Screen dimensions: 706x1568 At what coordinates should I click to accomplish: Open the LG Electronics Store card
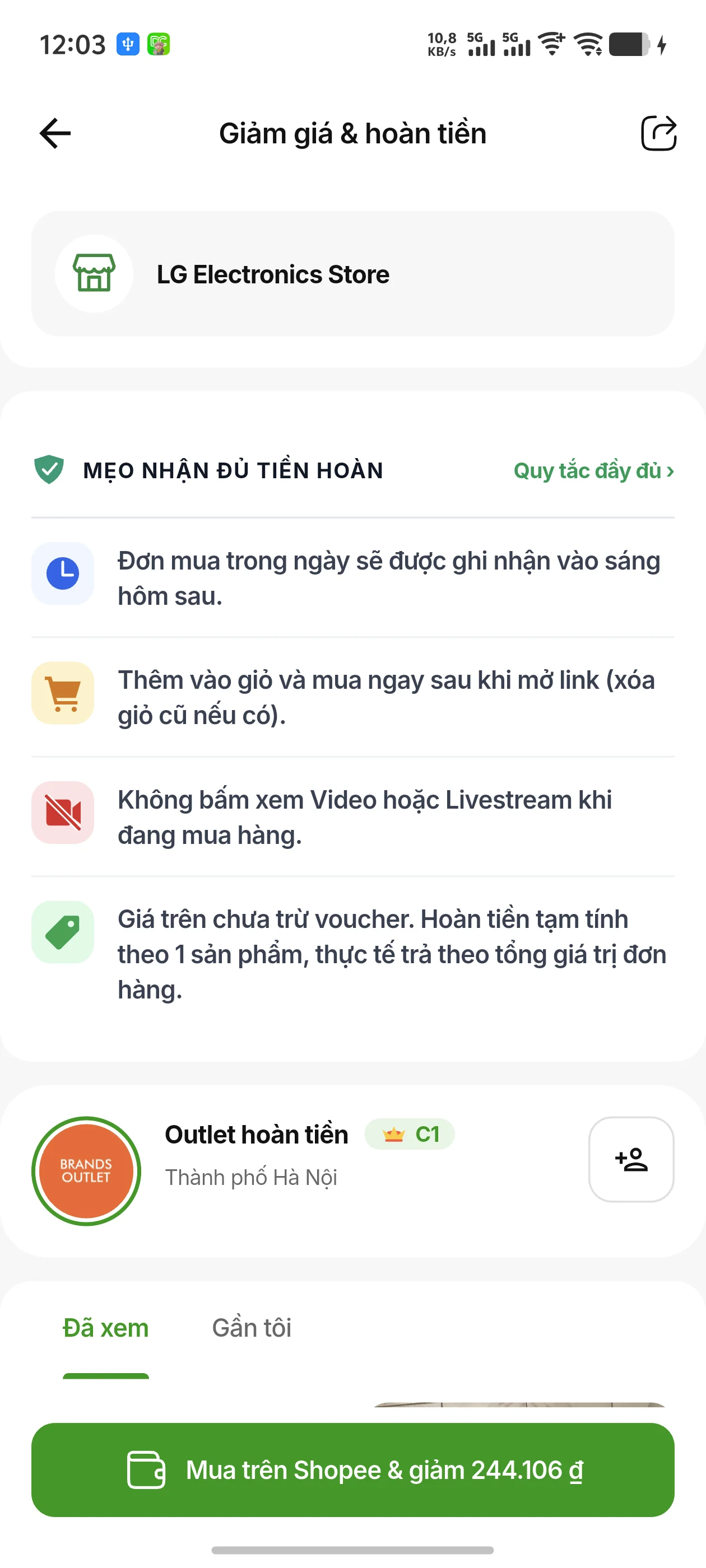point(352,274)
